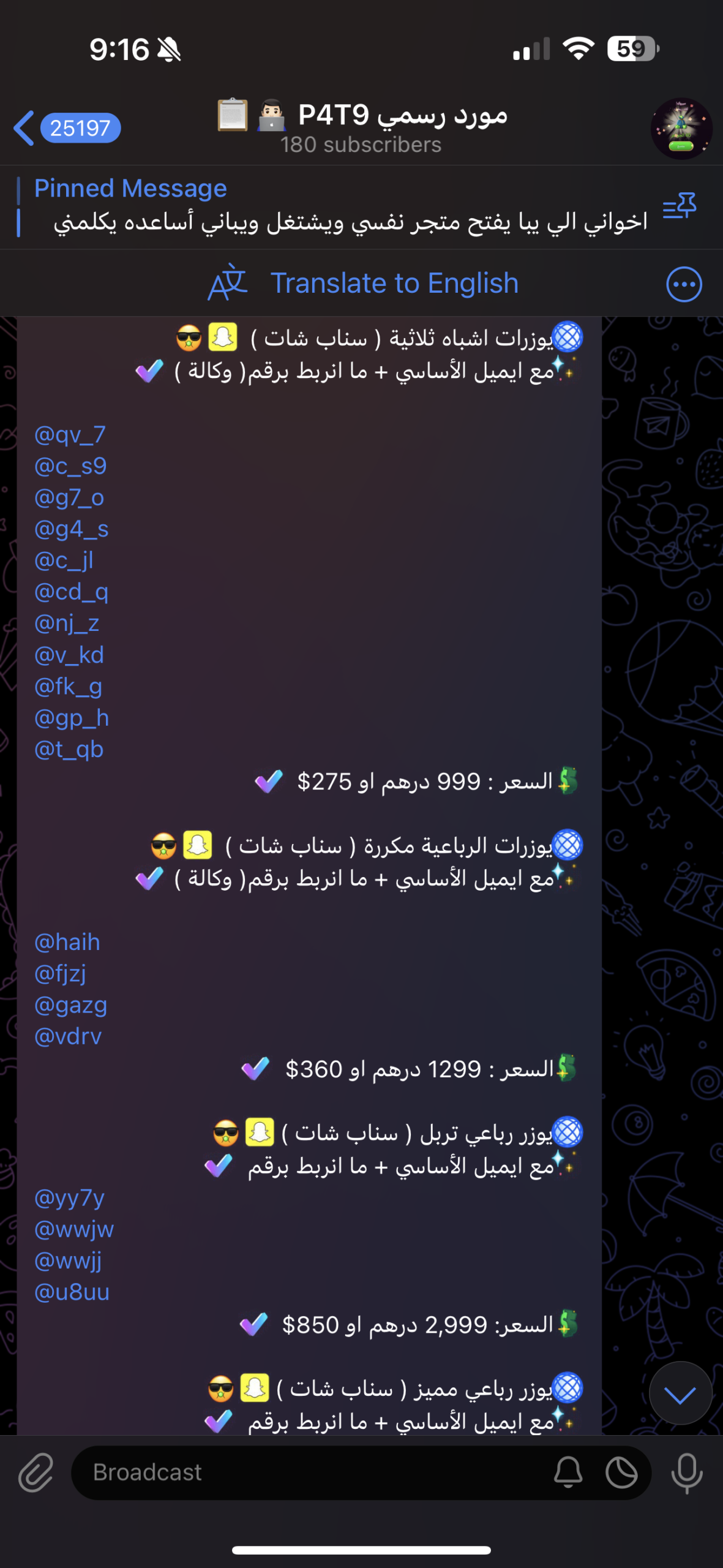
Task: Open the P4T9 channel profile picture
Action: point(681,129)
